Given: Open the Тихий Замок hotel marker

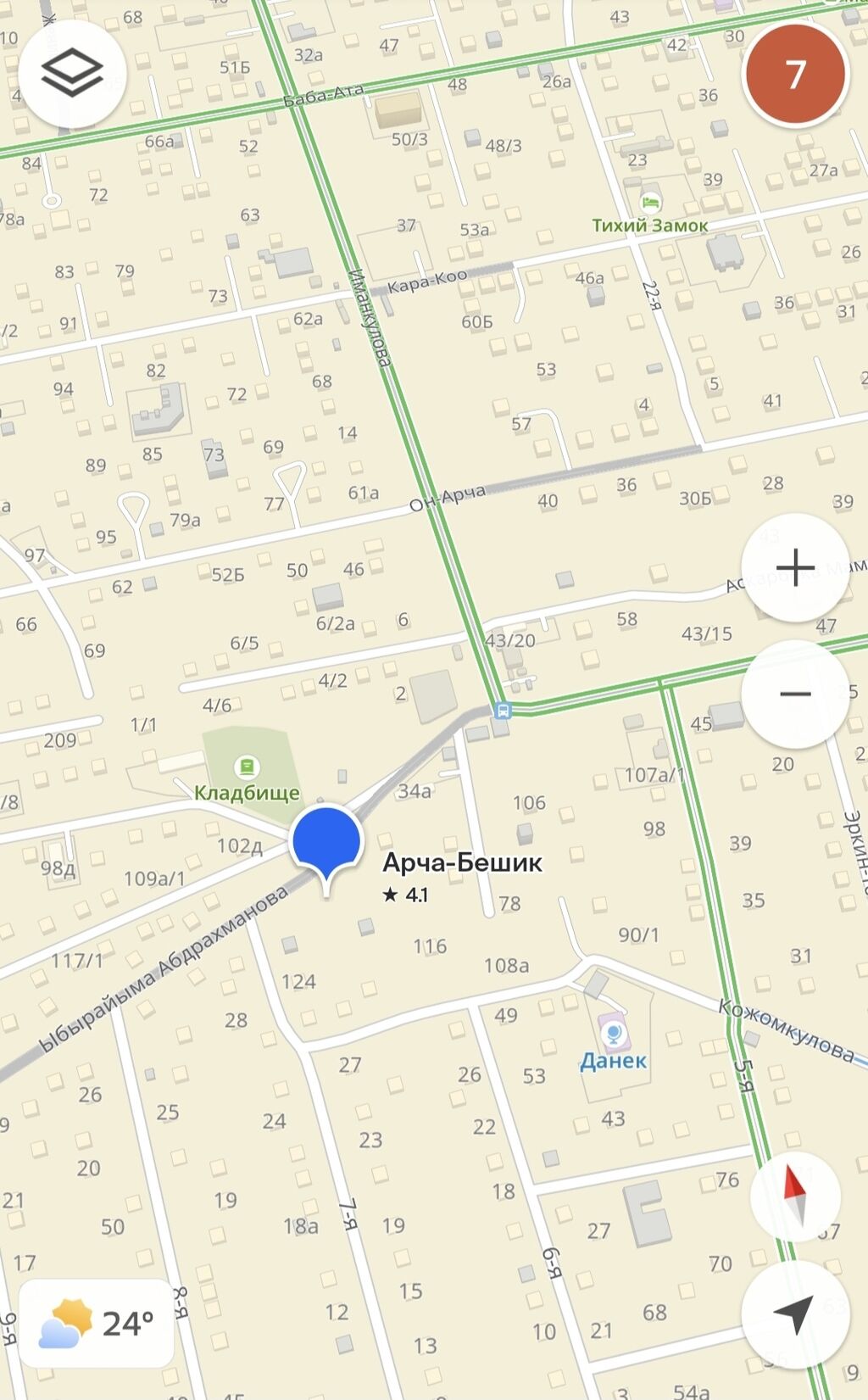Looking at the screenshot, I should pyautogui.click(x=651, y=203).
